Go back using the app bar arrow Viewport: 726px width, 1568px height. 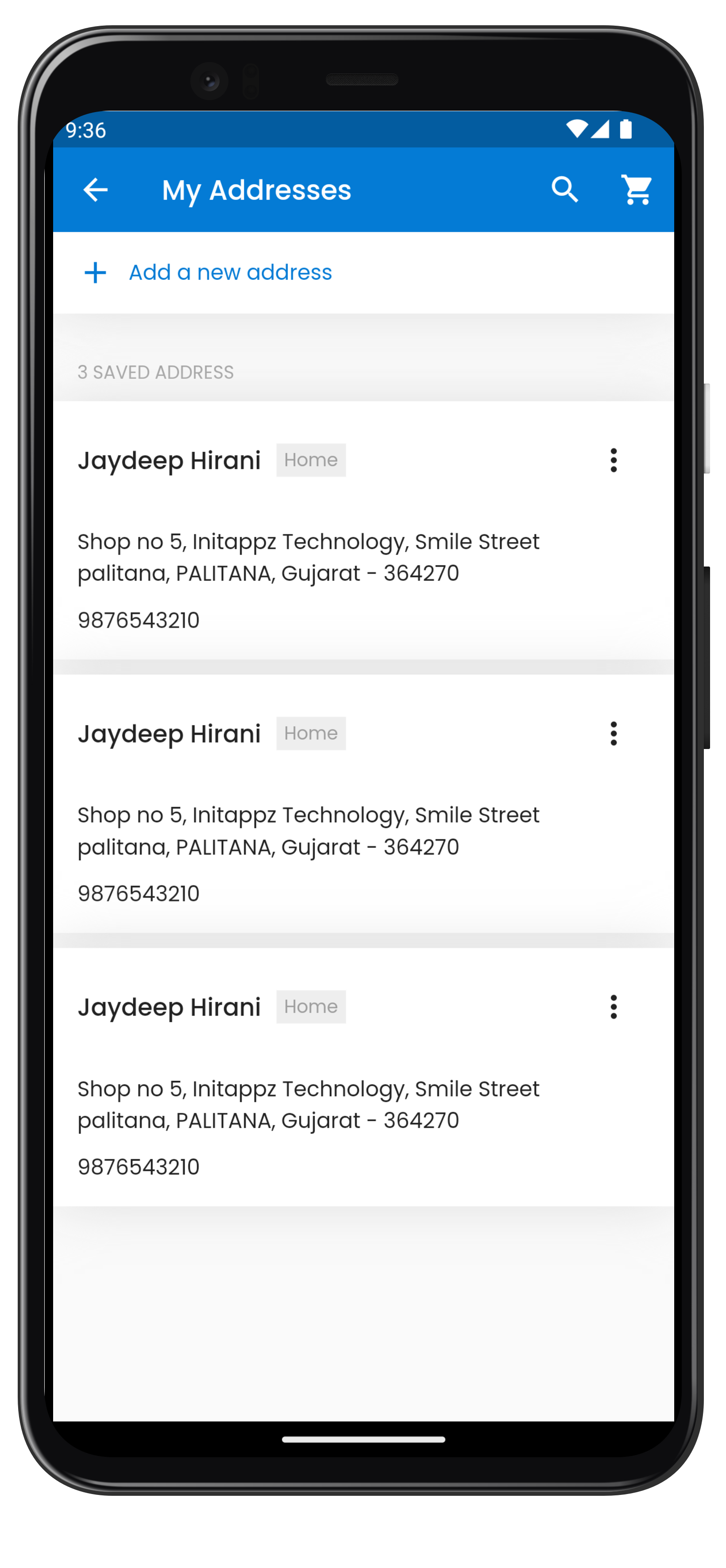click(96, 190)
